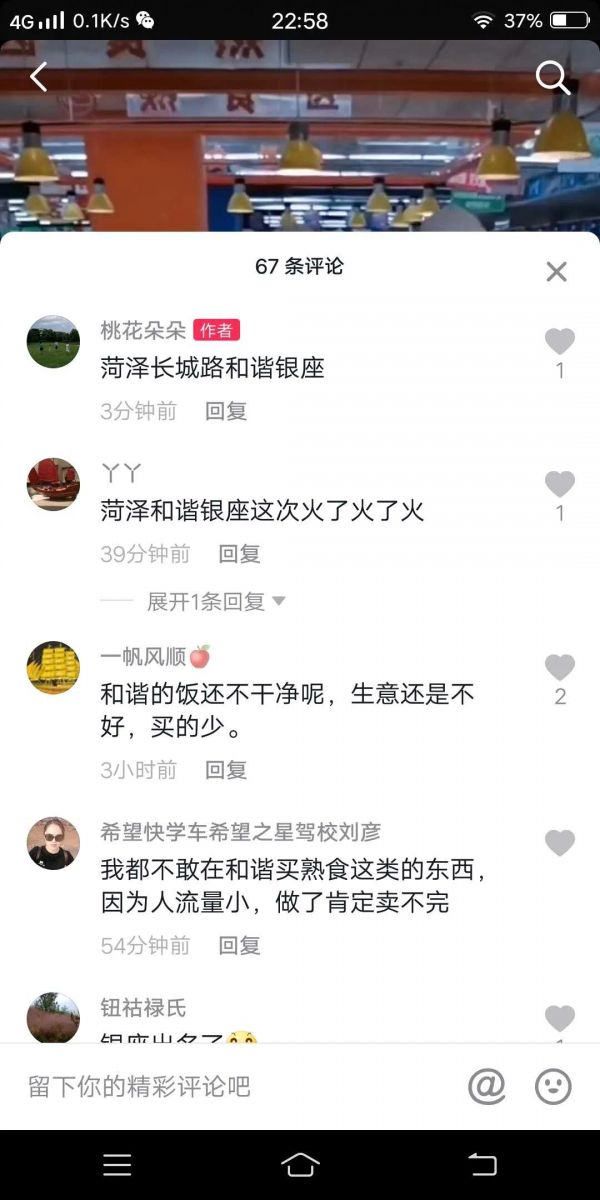Like 希望快学车希望之星驾校刘彦's comment

click(x=559, y=843)
